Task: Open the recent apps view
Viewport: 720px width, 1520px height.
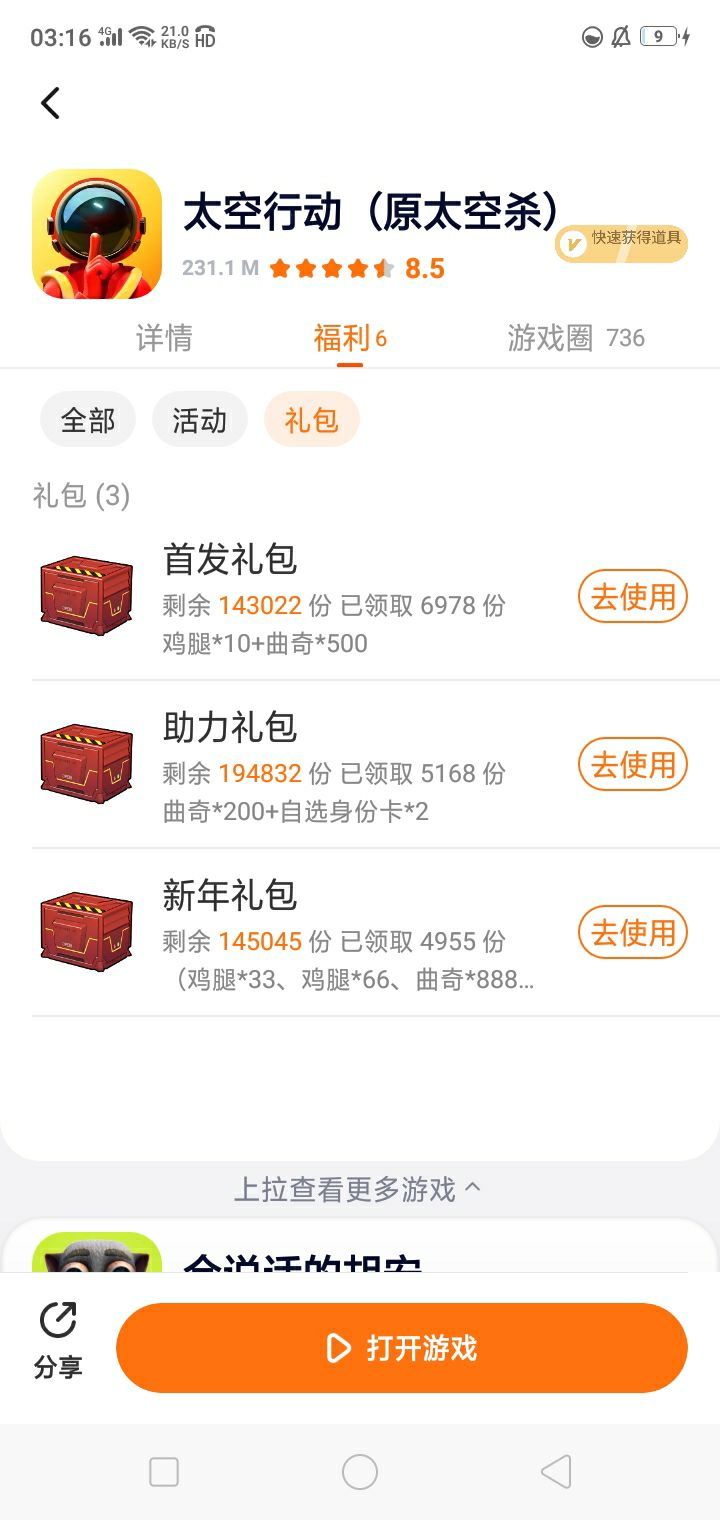Action: [164, 1472]
